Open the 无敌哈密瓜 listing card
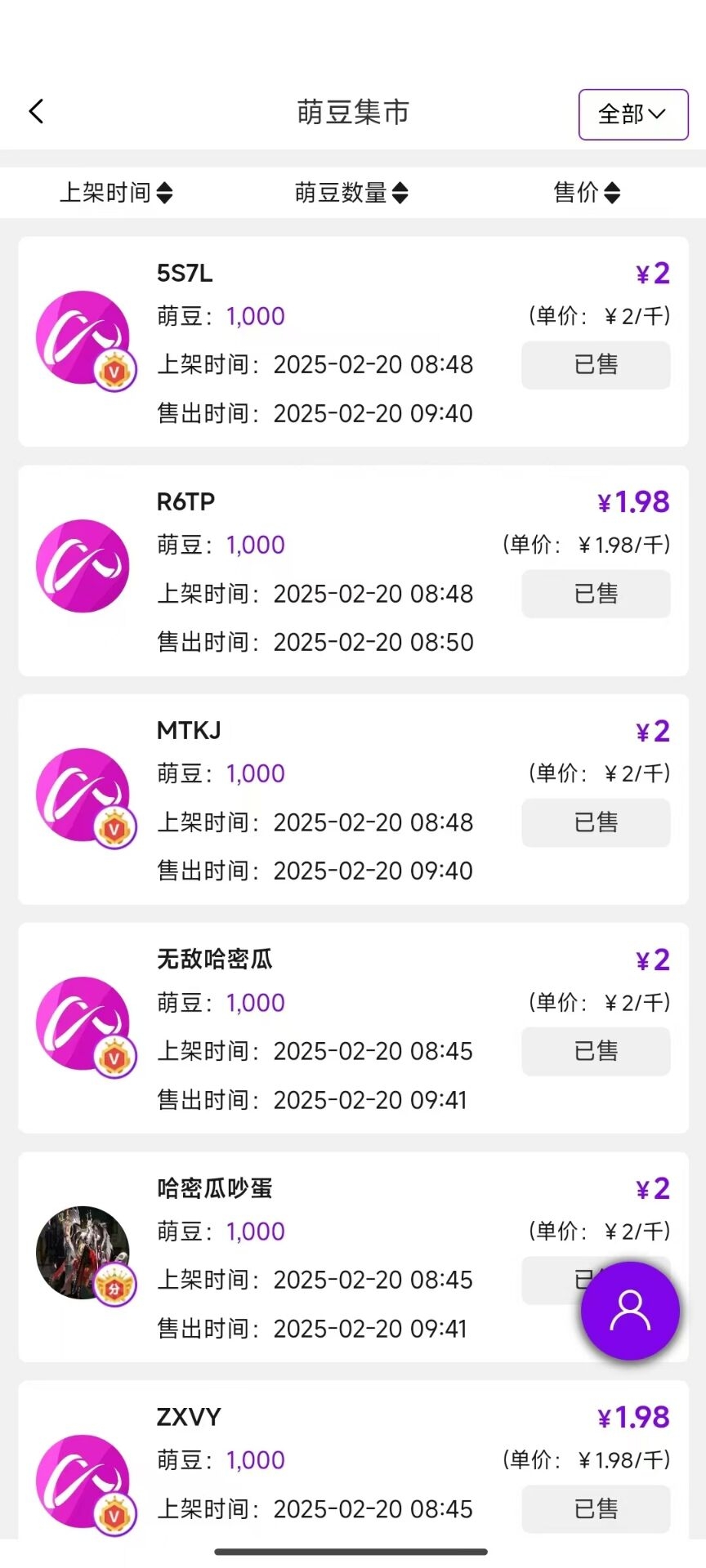The height and width of the screenshot is (1568, 706). tap(353, 1028)
